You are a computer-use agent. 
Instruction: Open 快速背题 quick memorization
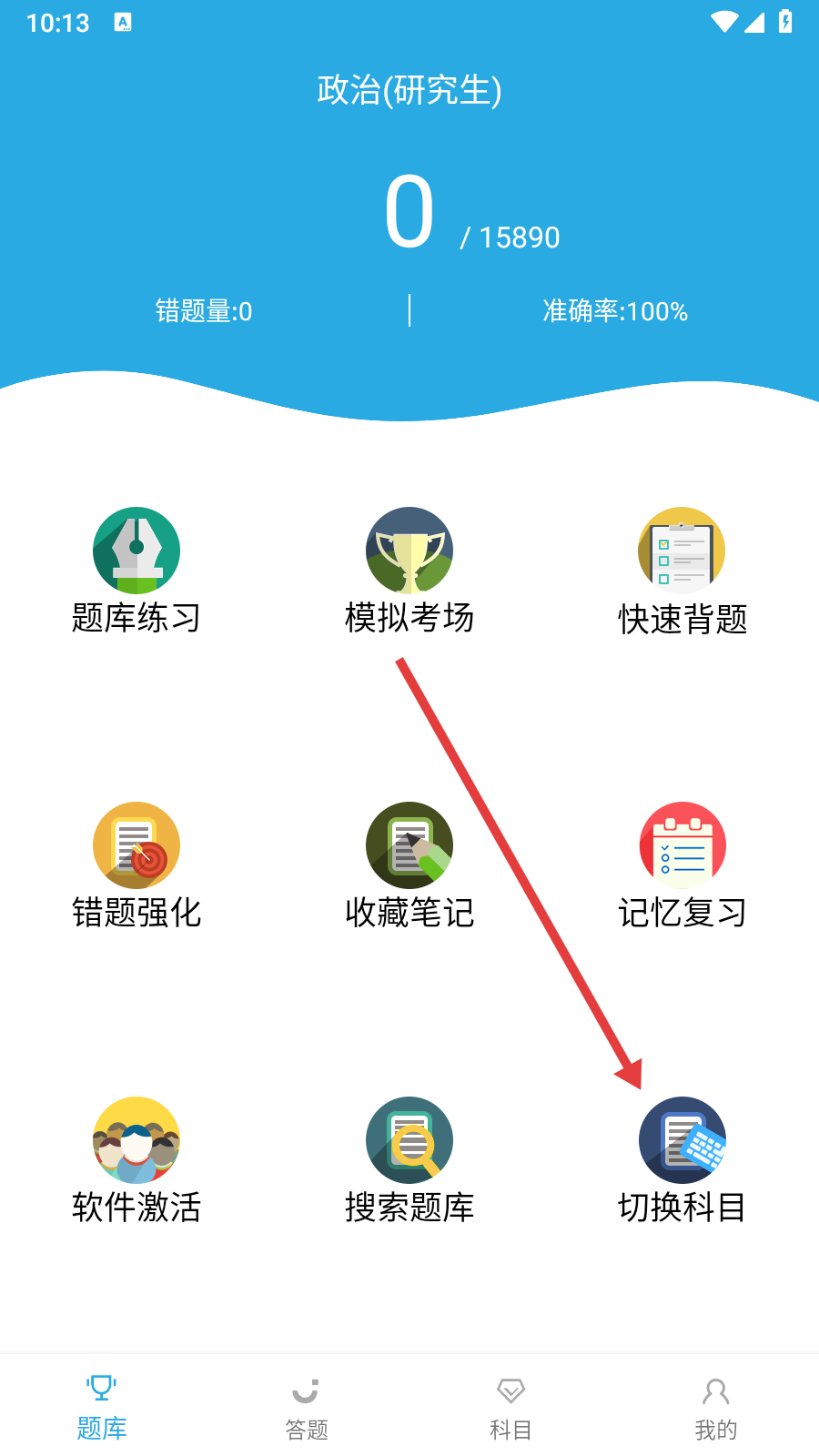tap(682, 571)
